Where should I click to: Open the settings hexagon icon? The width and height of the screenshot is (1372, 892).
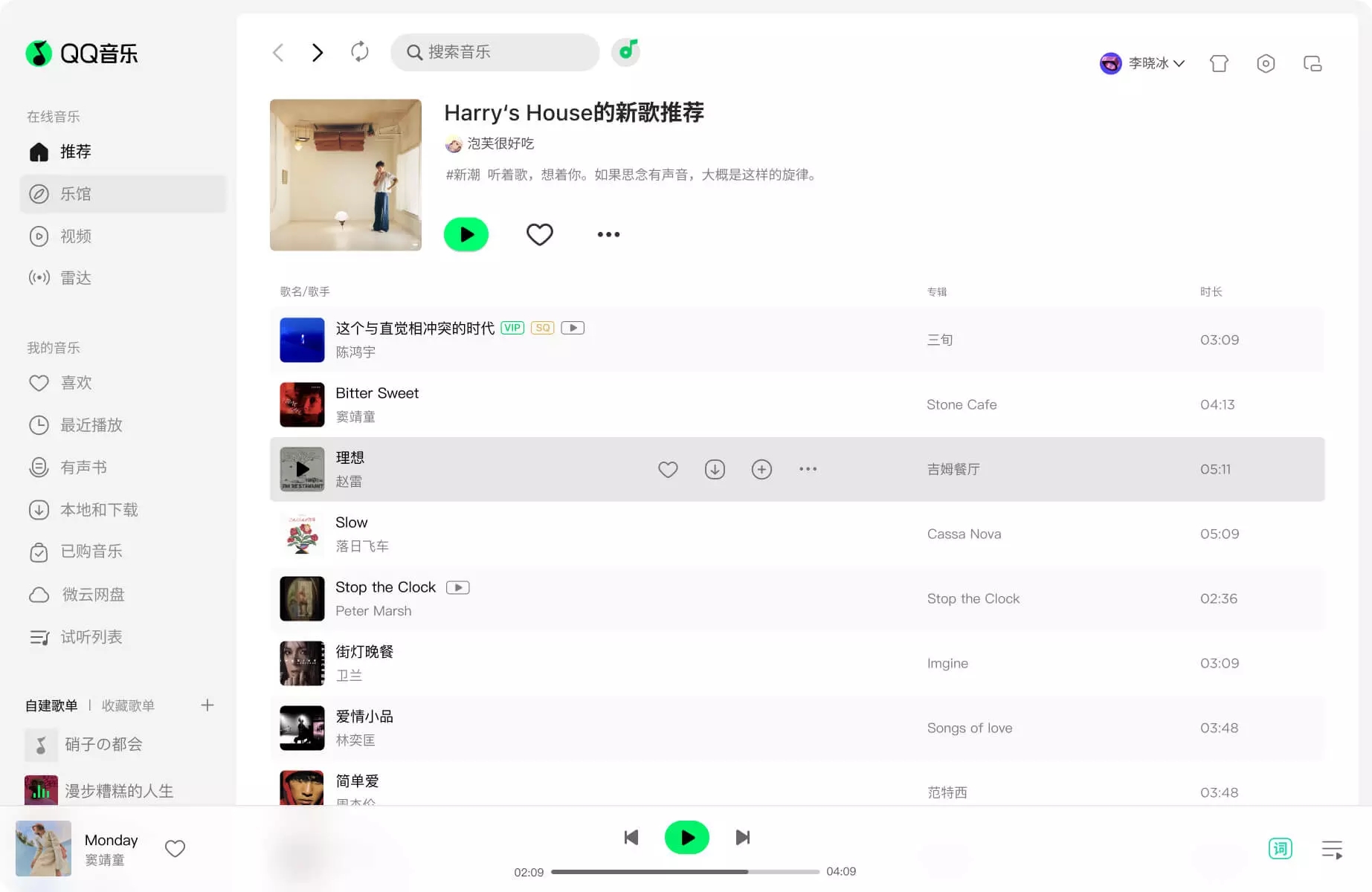tap(1266, 64)
